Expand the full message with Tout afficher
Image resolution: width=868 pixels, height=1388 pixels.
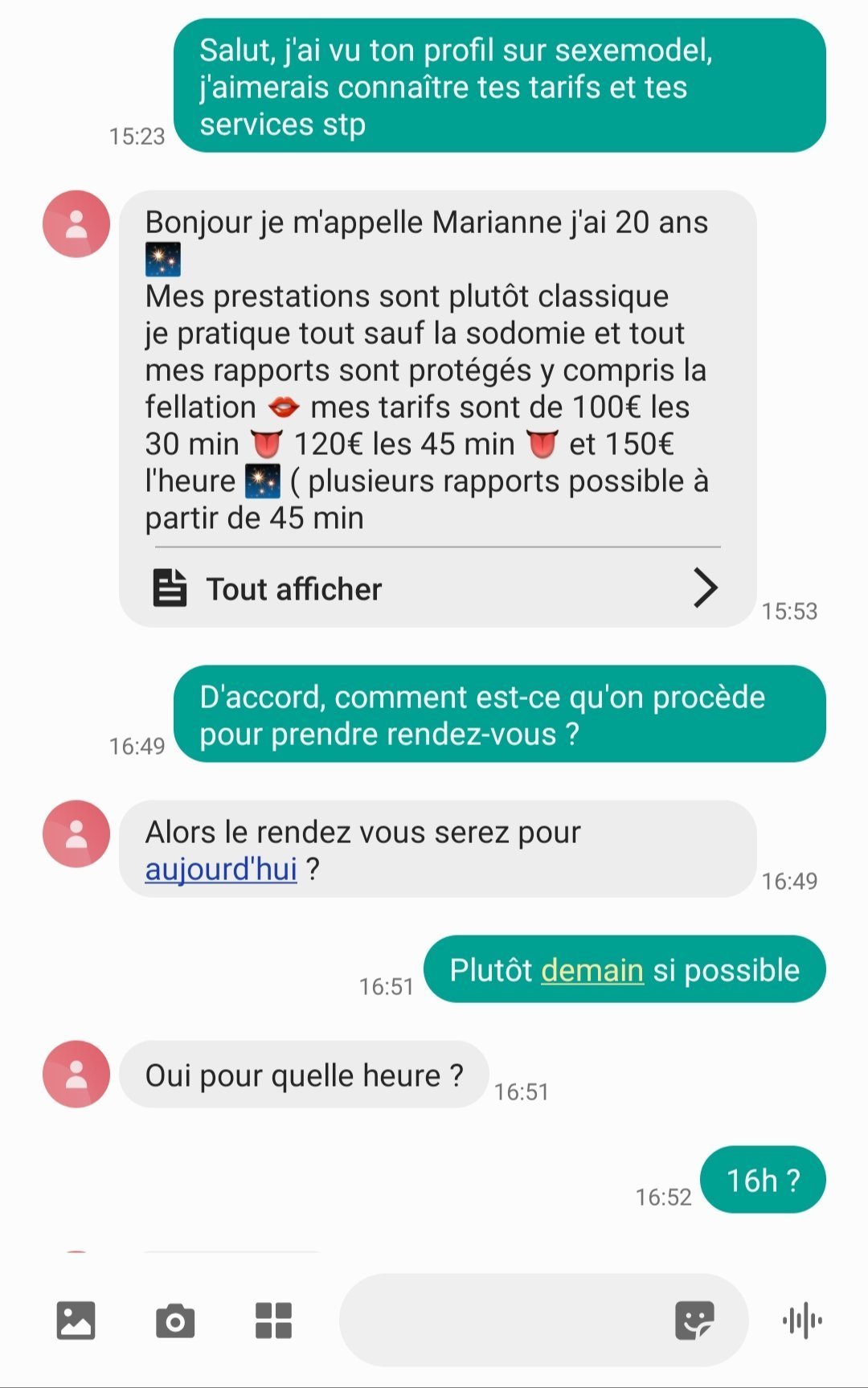tap(435, 588)
